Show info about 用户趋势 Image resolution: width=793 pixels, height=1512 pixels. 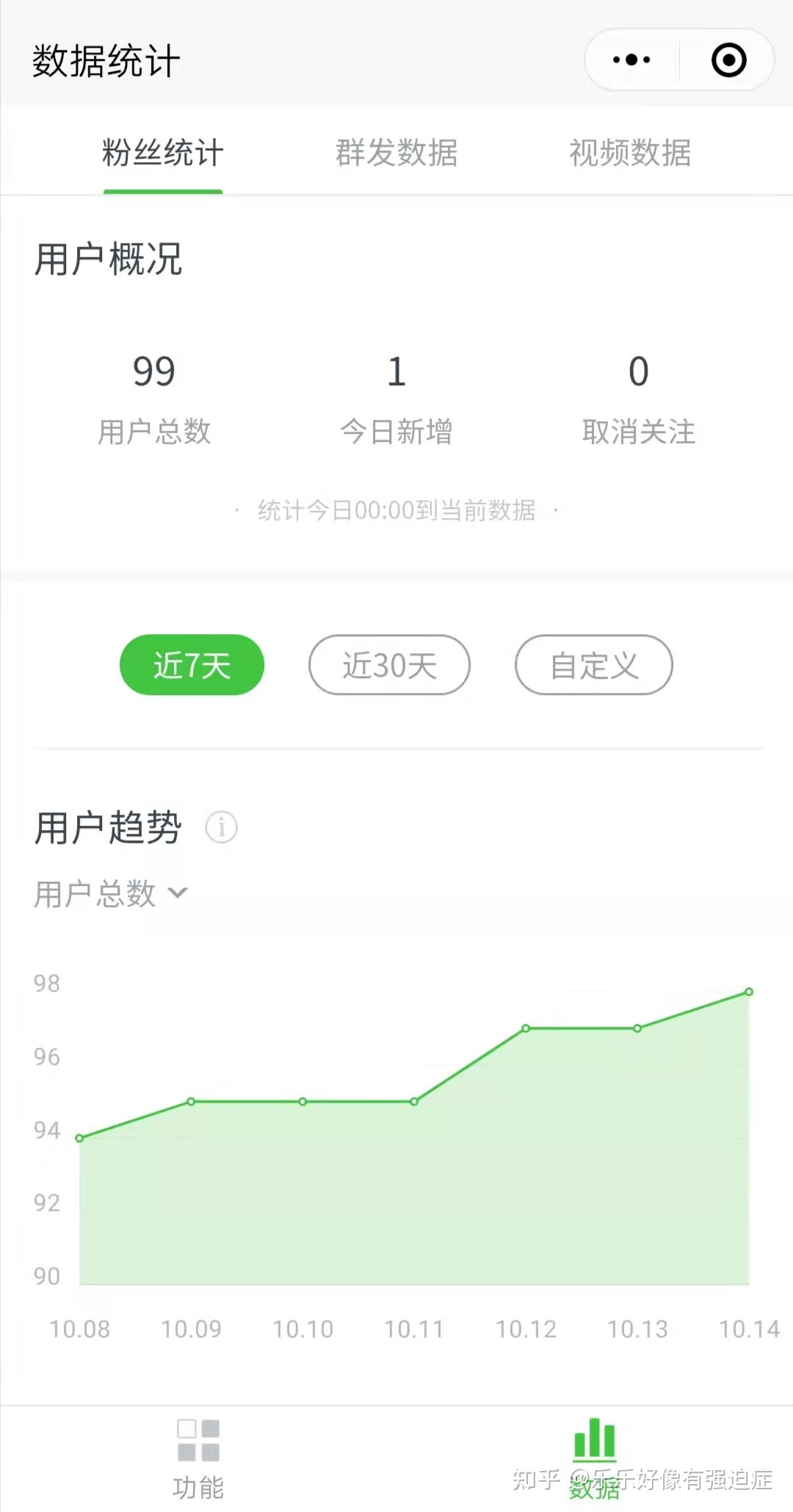221,827
